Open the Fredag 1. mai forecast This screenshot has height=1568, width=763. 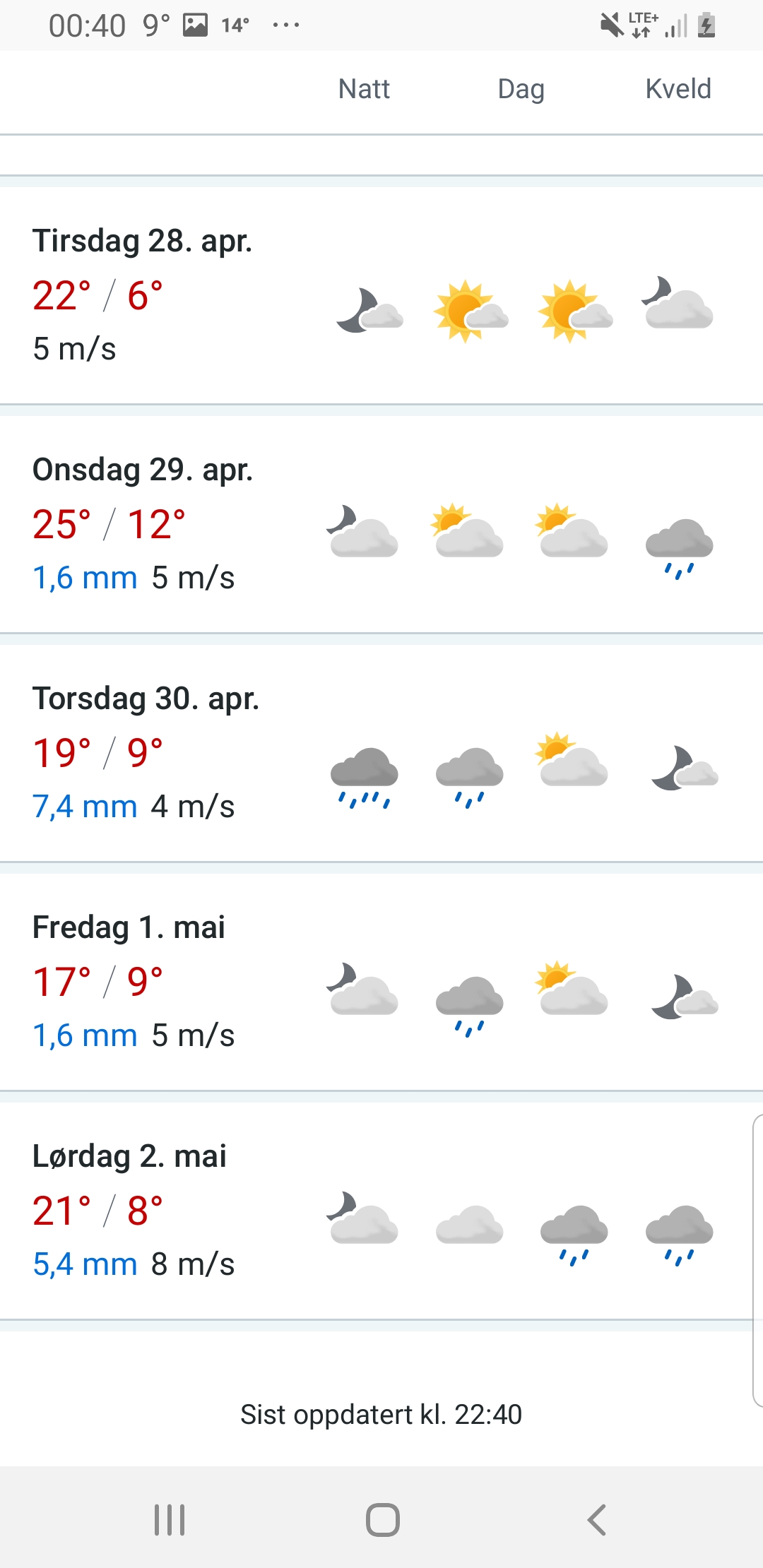381,982
